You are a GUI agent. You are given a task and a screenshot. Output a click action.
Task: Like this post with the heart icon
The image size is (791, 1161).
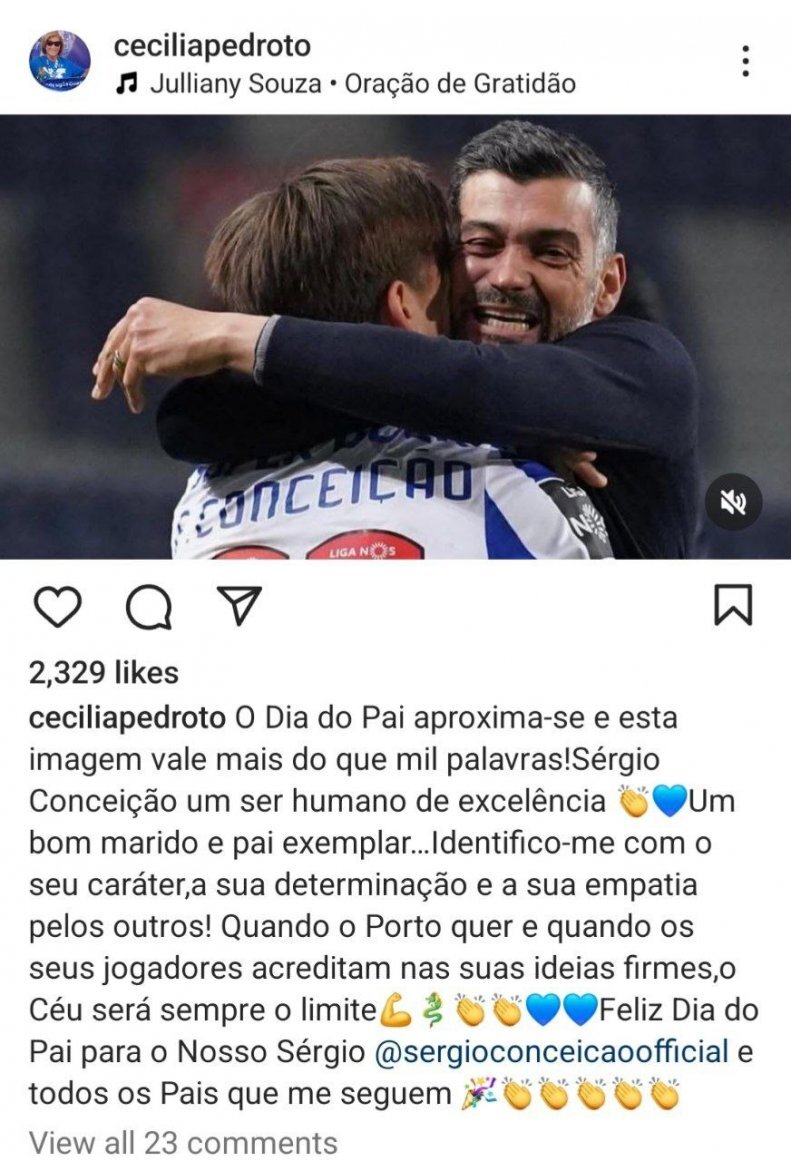57,606
